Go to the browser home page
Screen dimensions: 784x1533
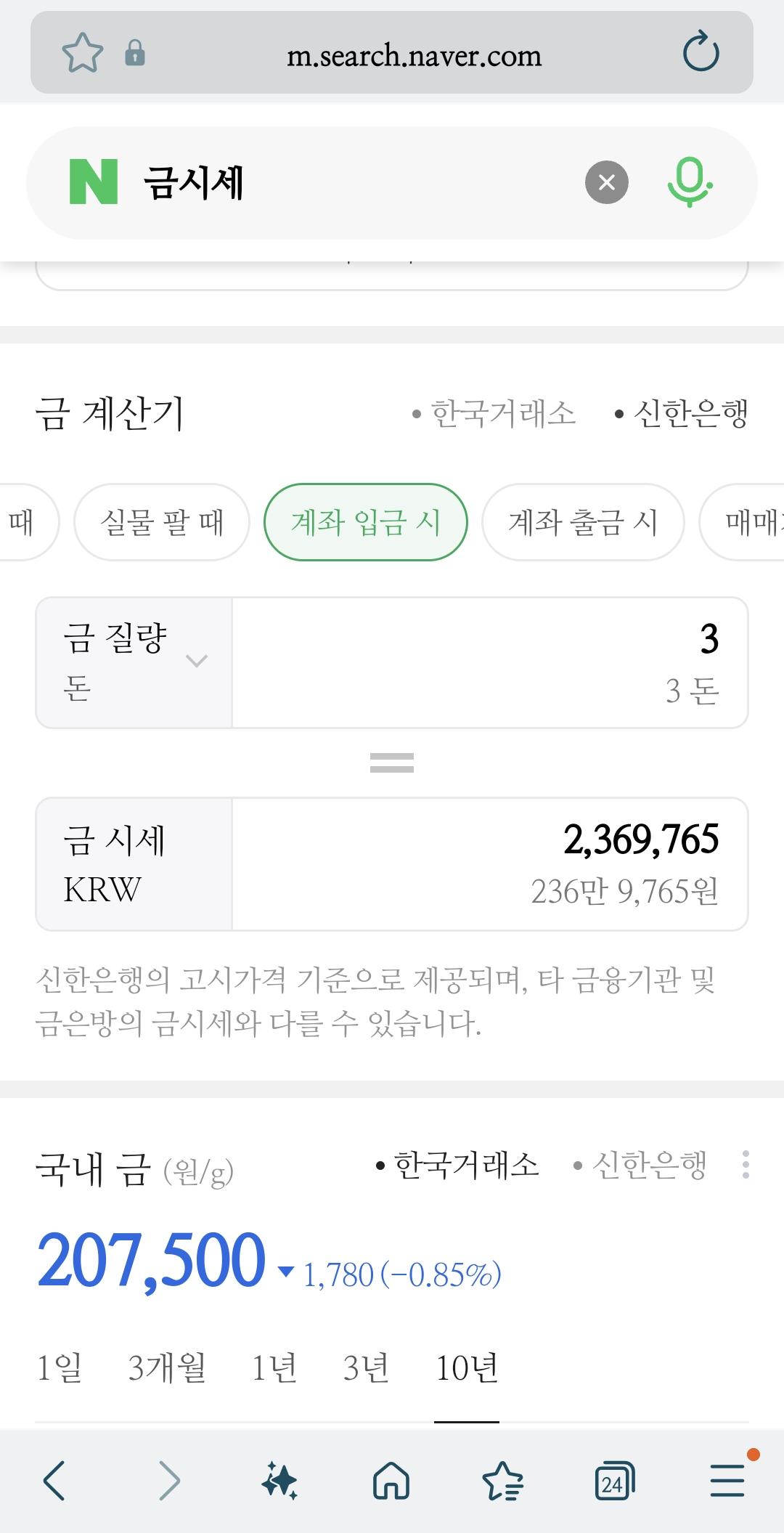[x=391, y=1481]
